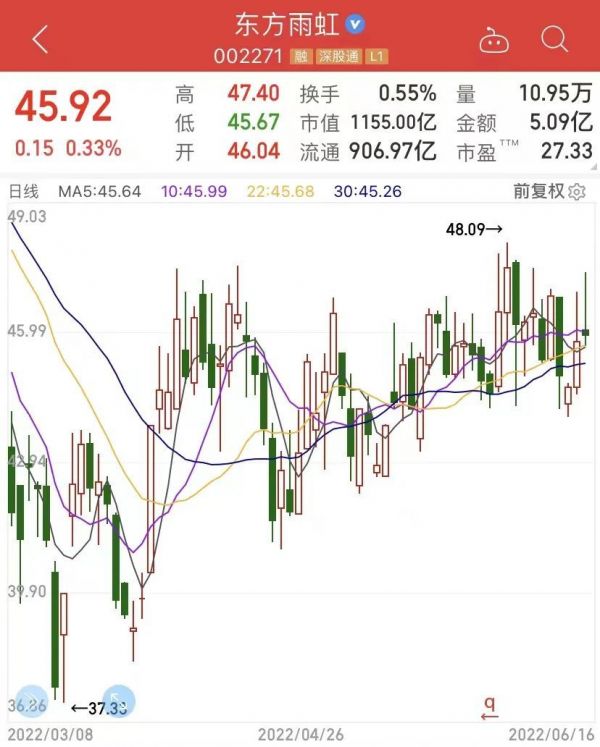Go back using the top-left arrow

pyautogui.click(x=40, y=39)
